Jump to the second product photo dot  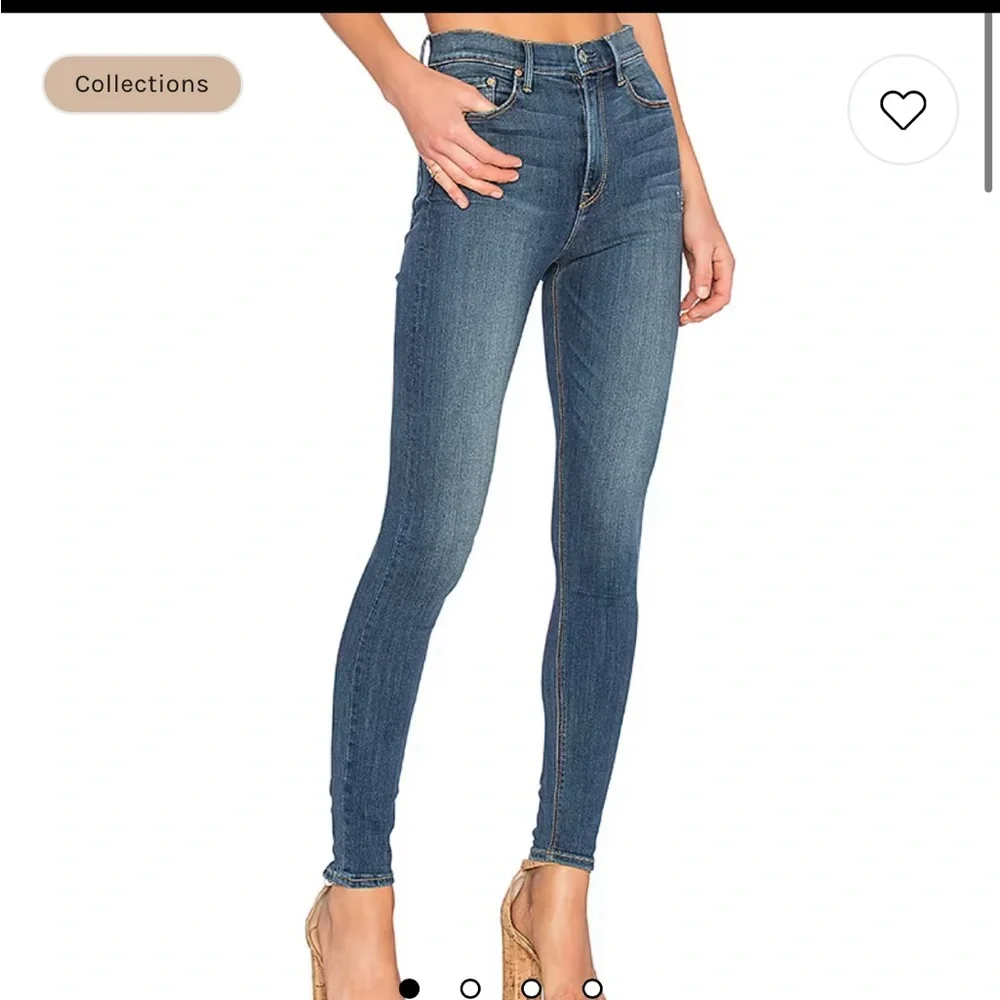click(470, 988)
